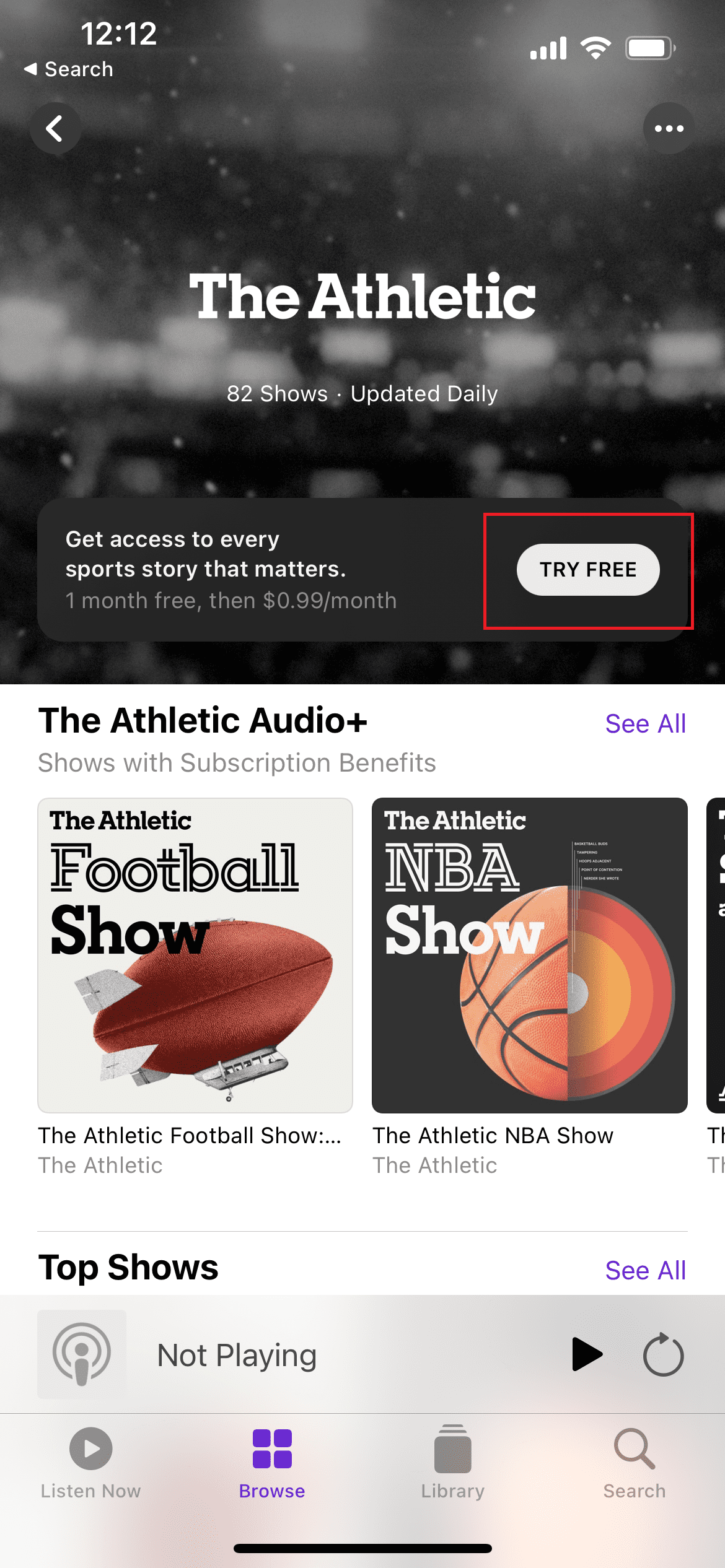See all The Athletic Audio+ shows
Viewport: 725px width, 1568px height.
645,723
